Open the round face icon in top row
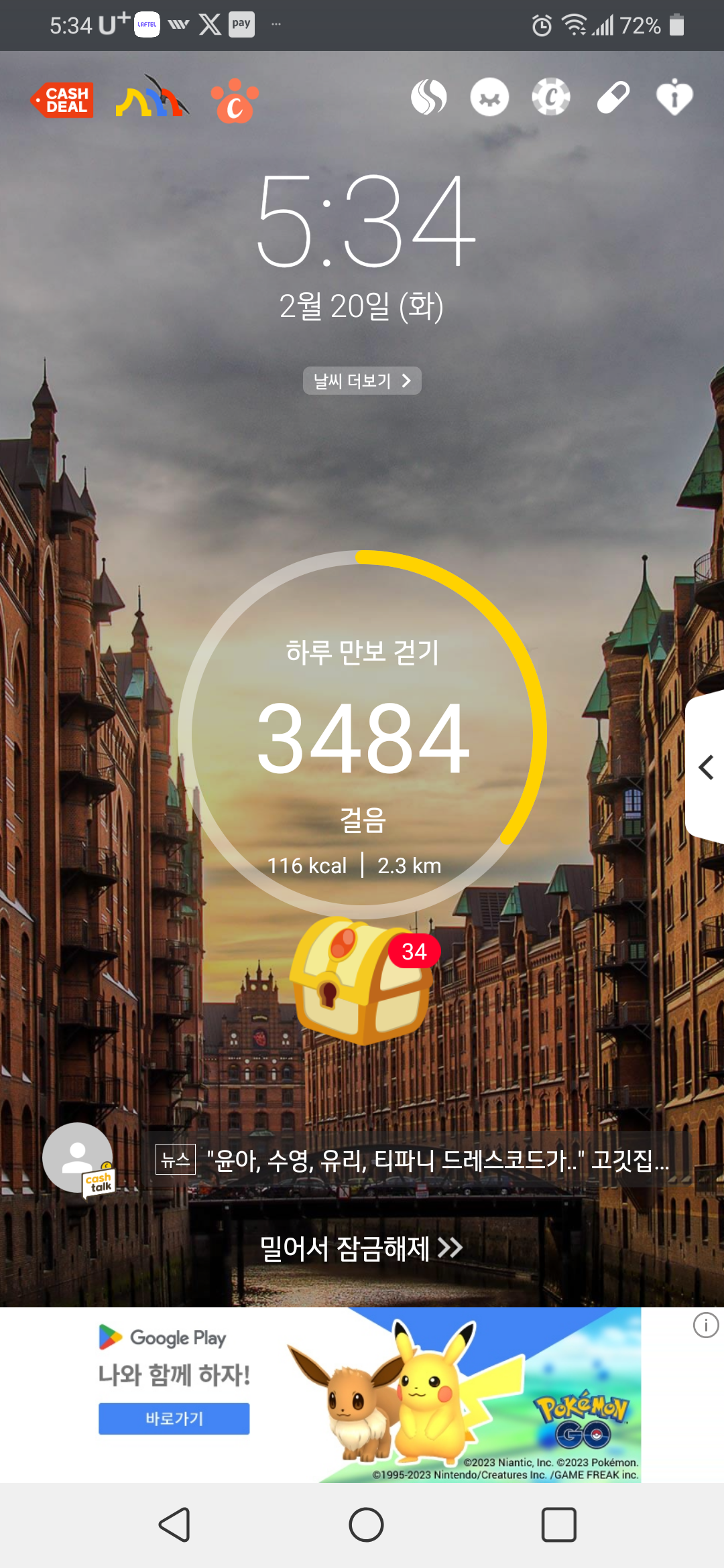The width and height of the screenshot is (724, 1568). [489, 97]
